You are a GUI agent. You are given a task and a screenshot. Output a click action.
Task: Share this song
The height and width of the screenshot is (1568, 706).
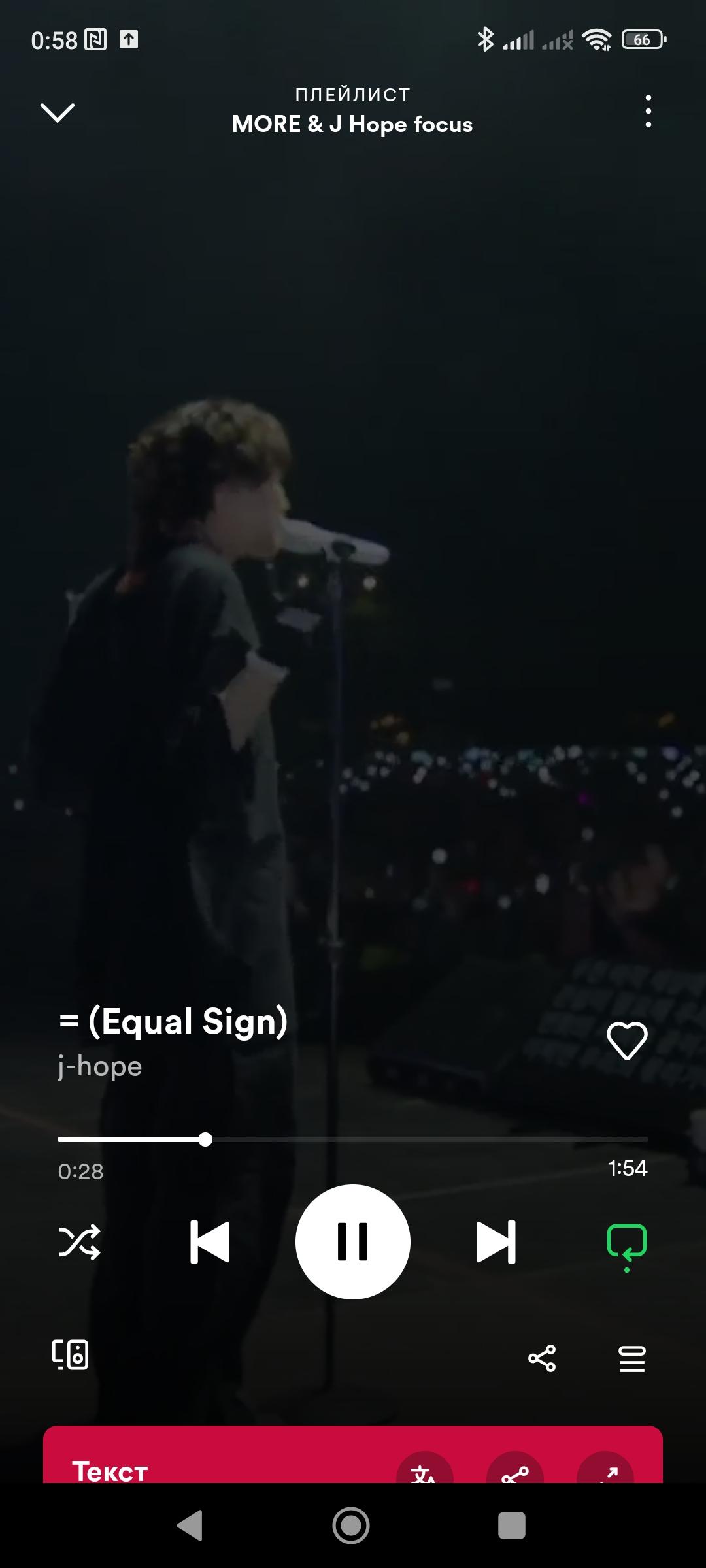[542, 1358]
